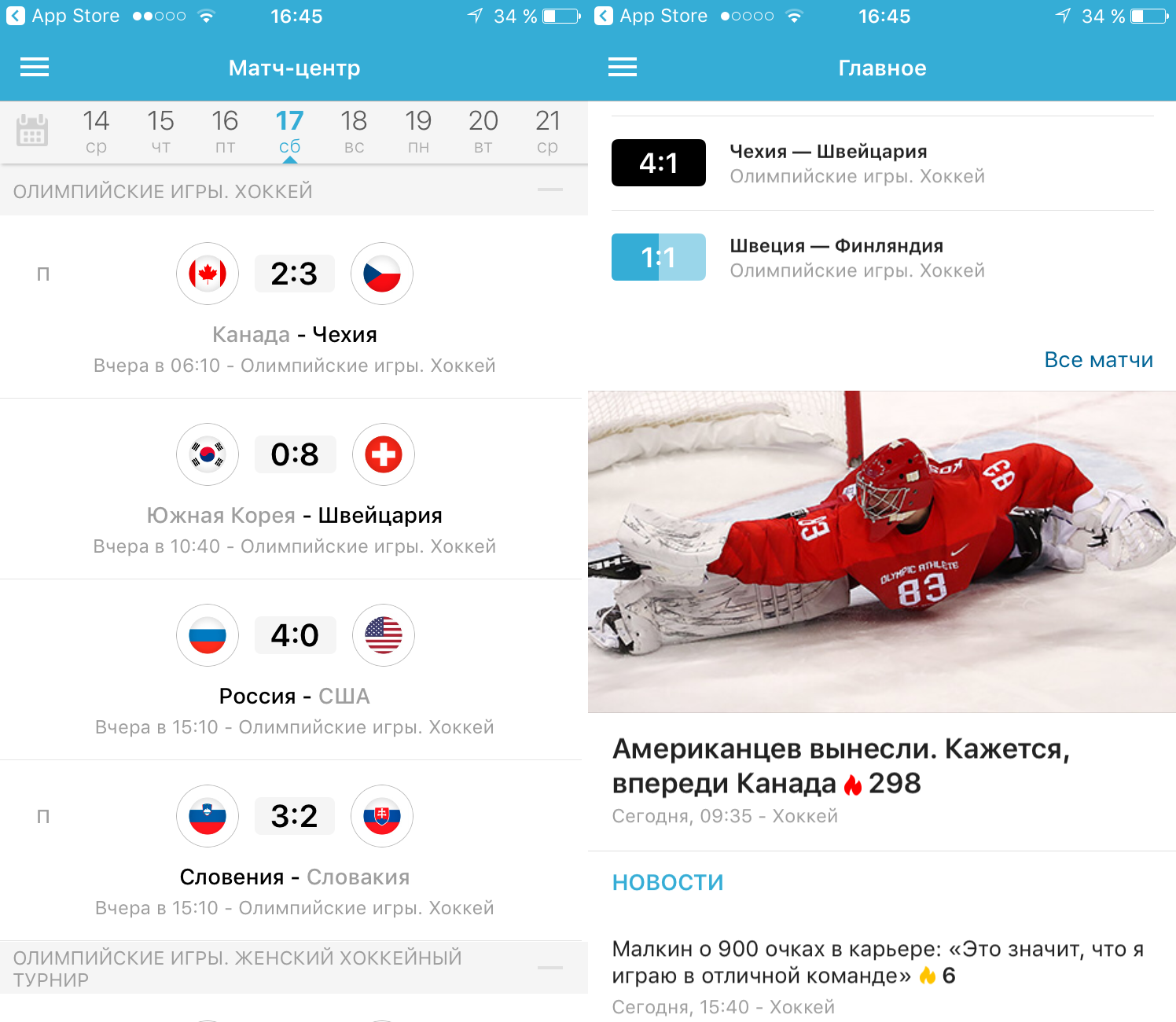Select date 21 ср

pos(547,131)
